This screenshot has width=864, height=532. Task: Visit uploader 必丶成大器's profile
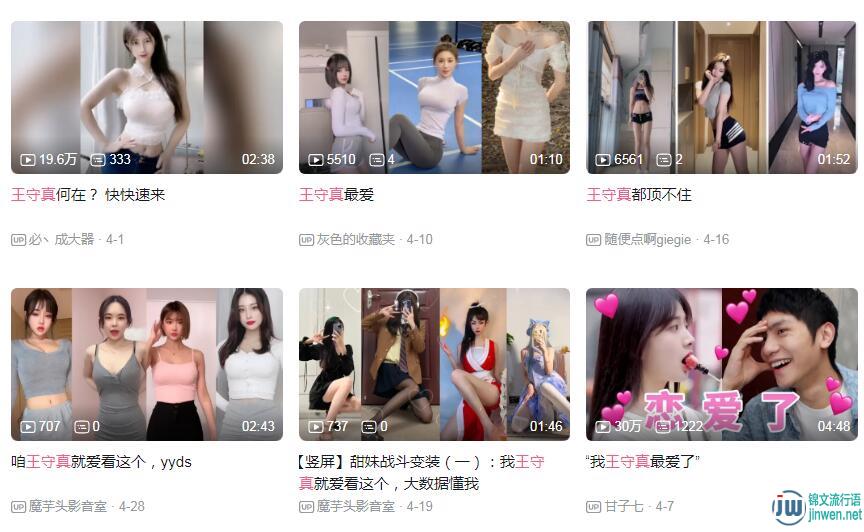pyautogui.click(x=61, y=240)
